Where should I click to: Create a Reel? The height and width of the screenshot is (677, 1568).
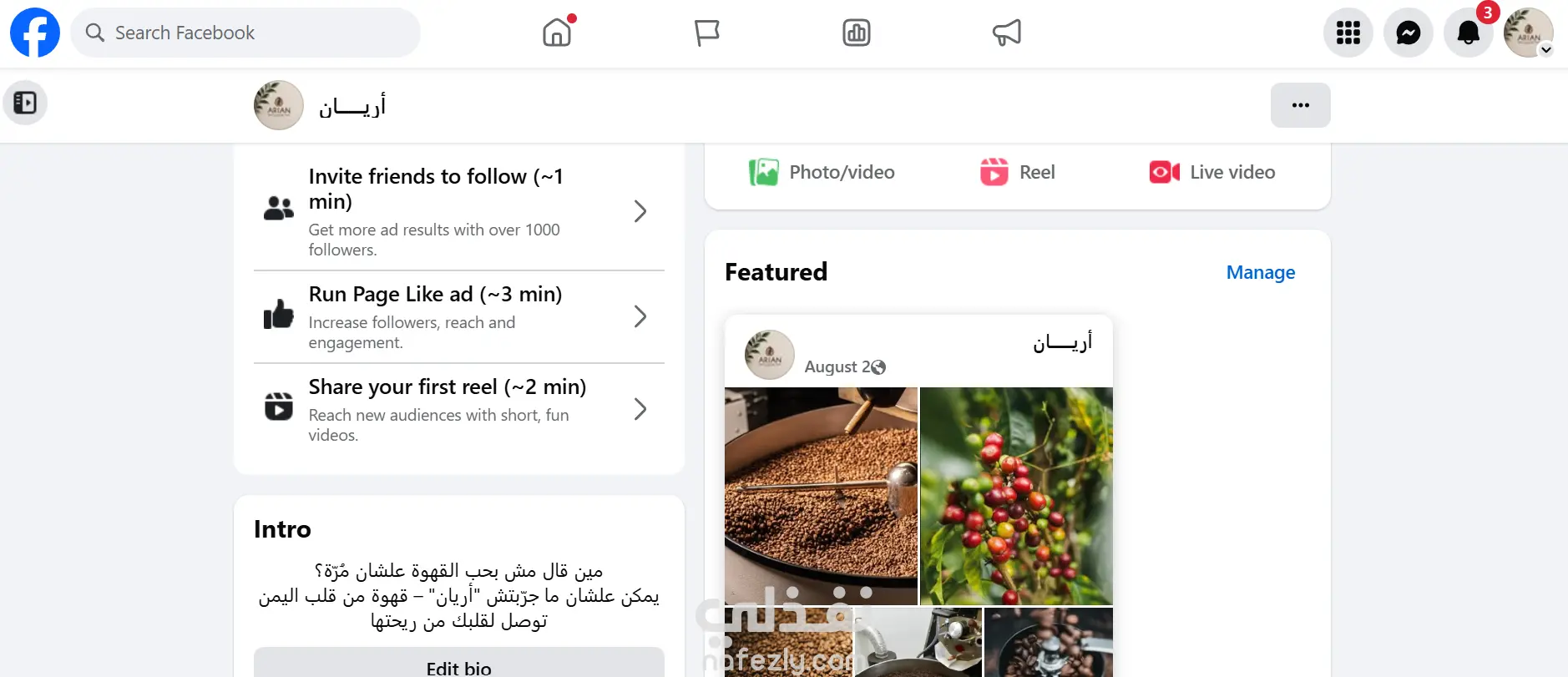click(x=1018, y=172)
